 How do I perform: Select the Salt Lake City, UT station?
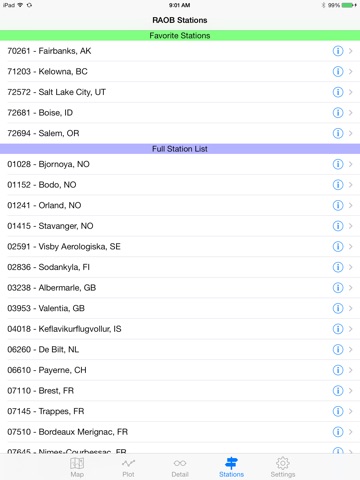[x=180, y=92]
